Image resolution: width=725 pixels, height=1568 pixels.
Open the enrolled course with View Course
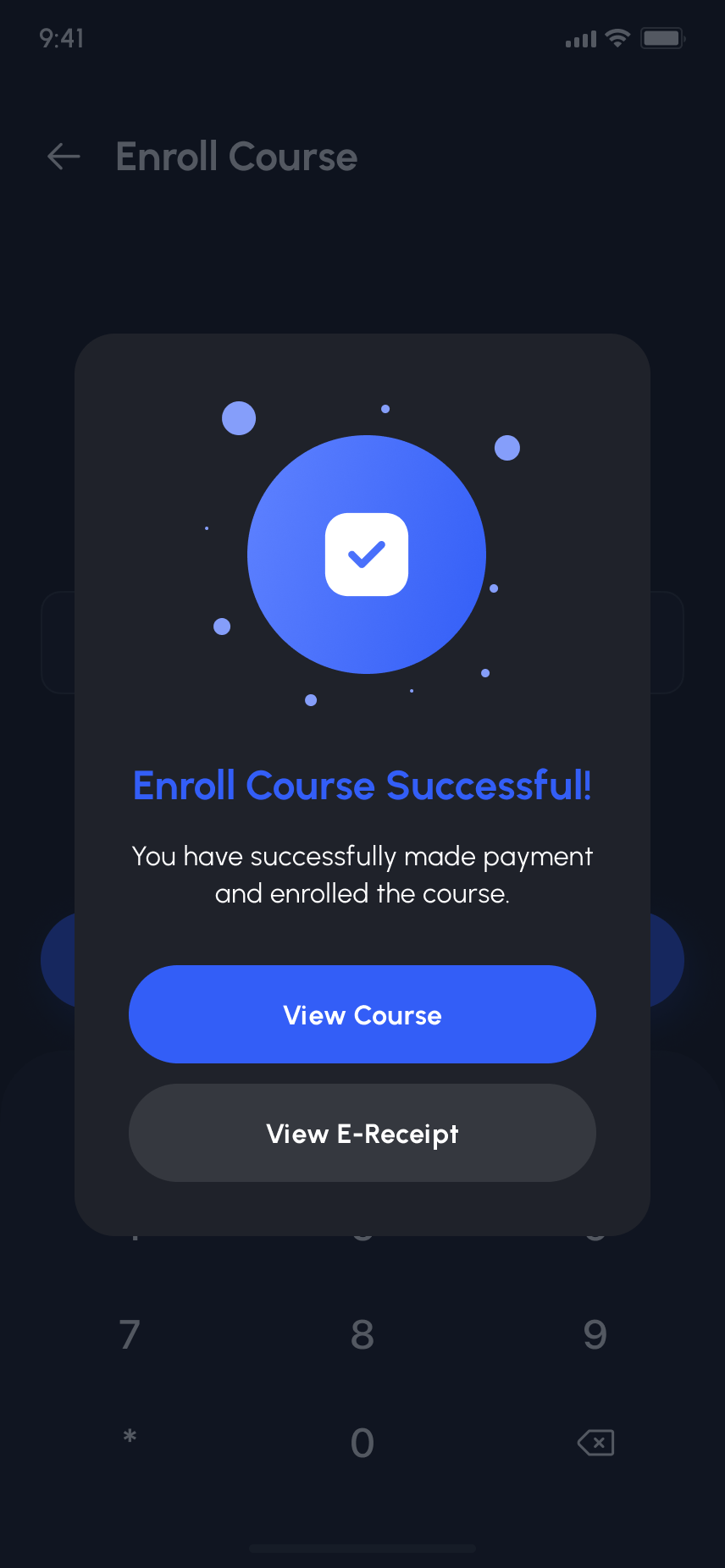(362, 1014)
